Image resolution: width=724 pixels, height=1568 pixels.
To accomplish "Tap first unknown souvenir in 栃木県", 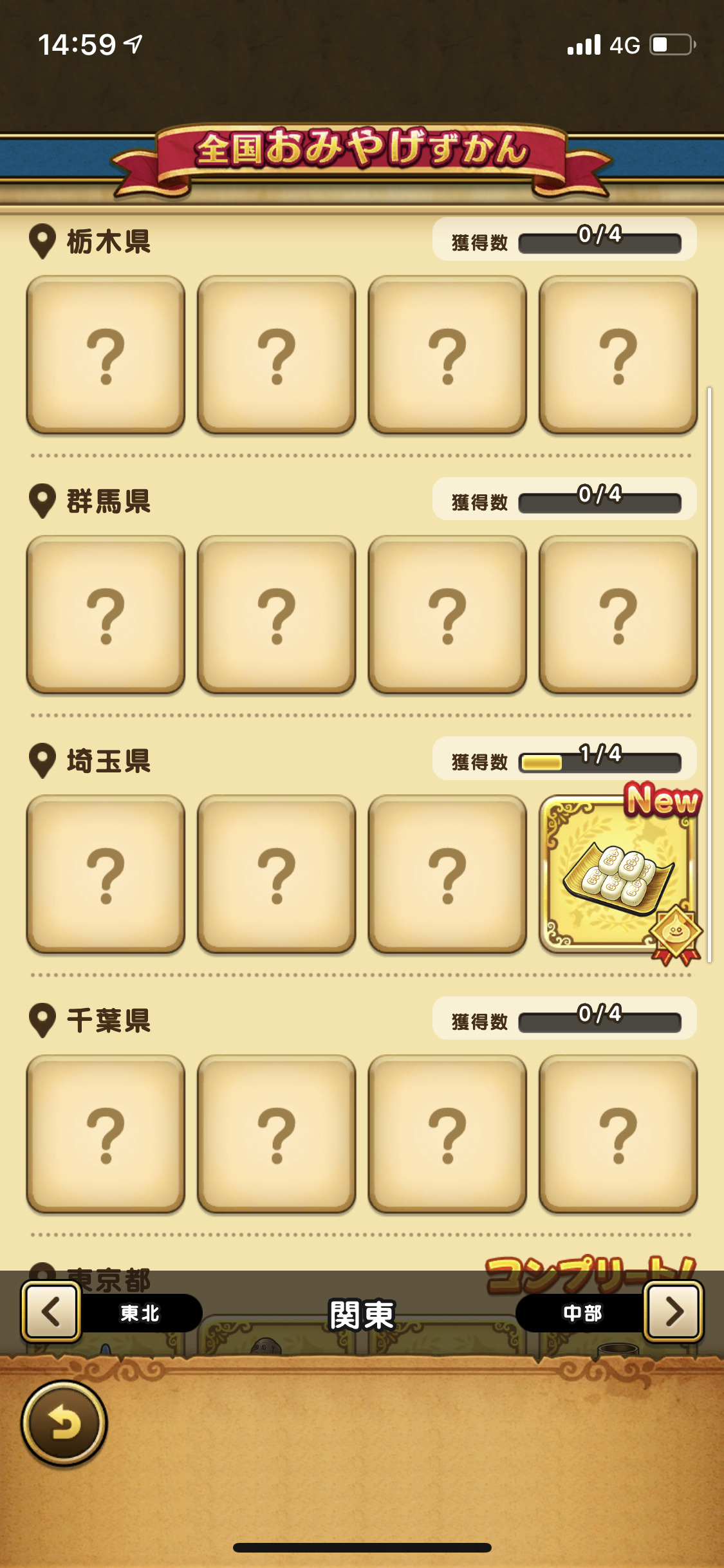I will [x=106, y=355].
